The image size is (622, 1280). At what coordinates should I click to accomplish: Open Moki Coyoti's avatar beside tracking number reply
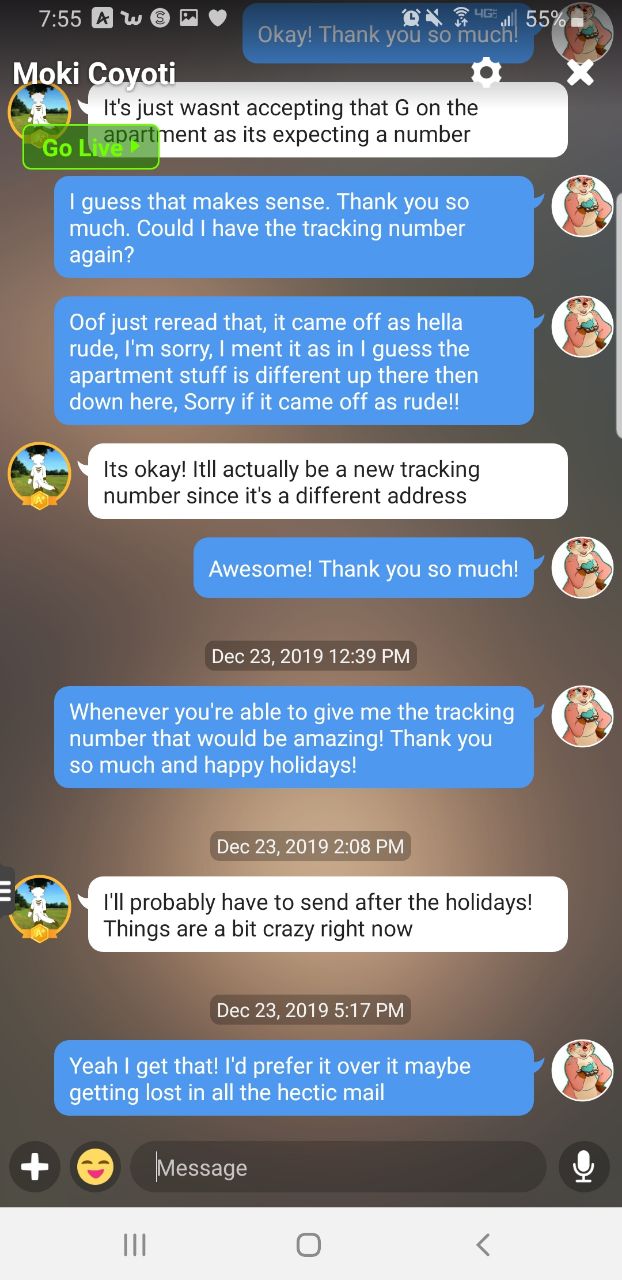click(39, 475)
